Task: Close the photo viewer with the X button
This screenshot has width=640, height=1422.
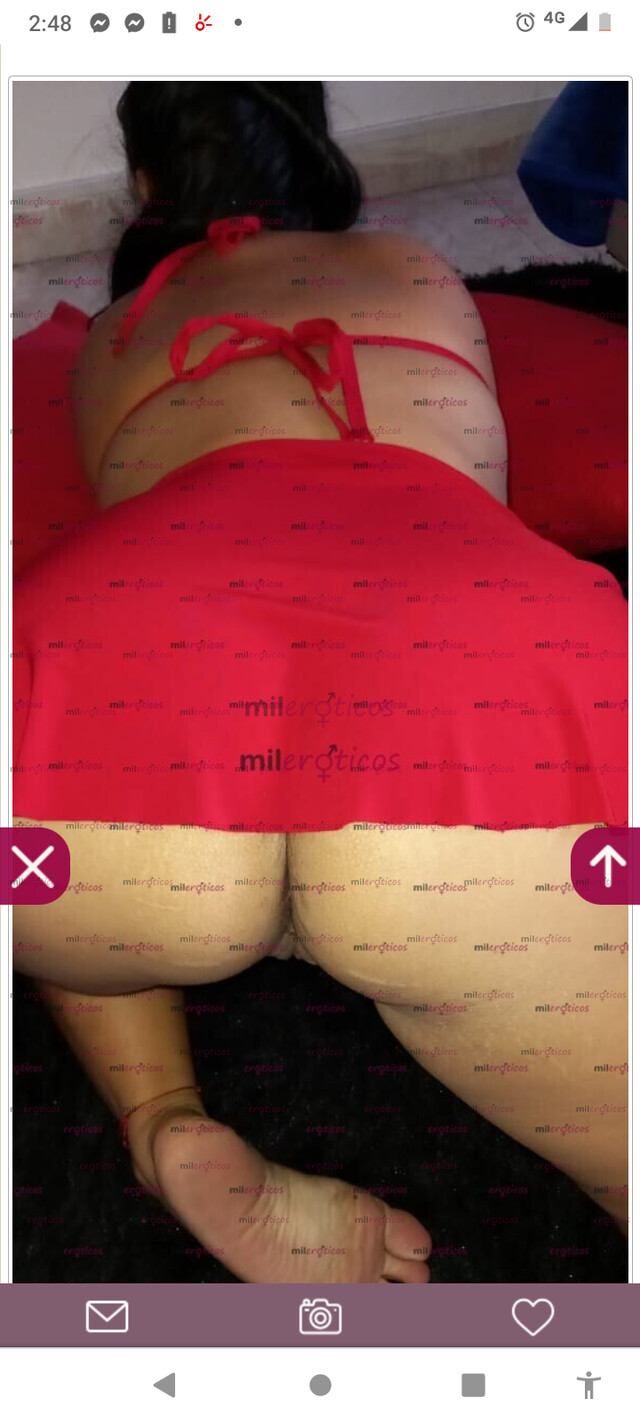Action: pyautogui.click(x=33, y=866)
